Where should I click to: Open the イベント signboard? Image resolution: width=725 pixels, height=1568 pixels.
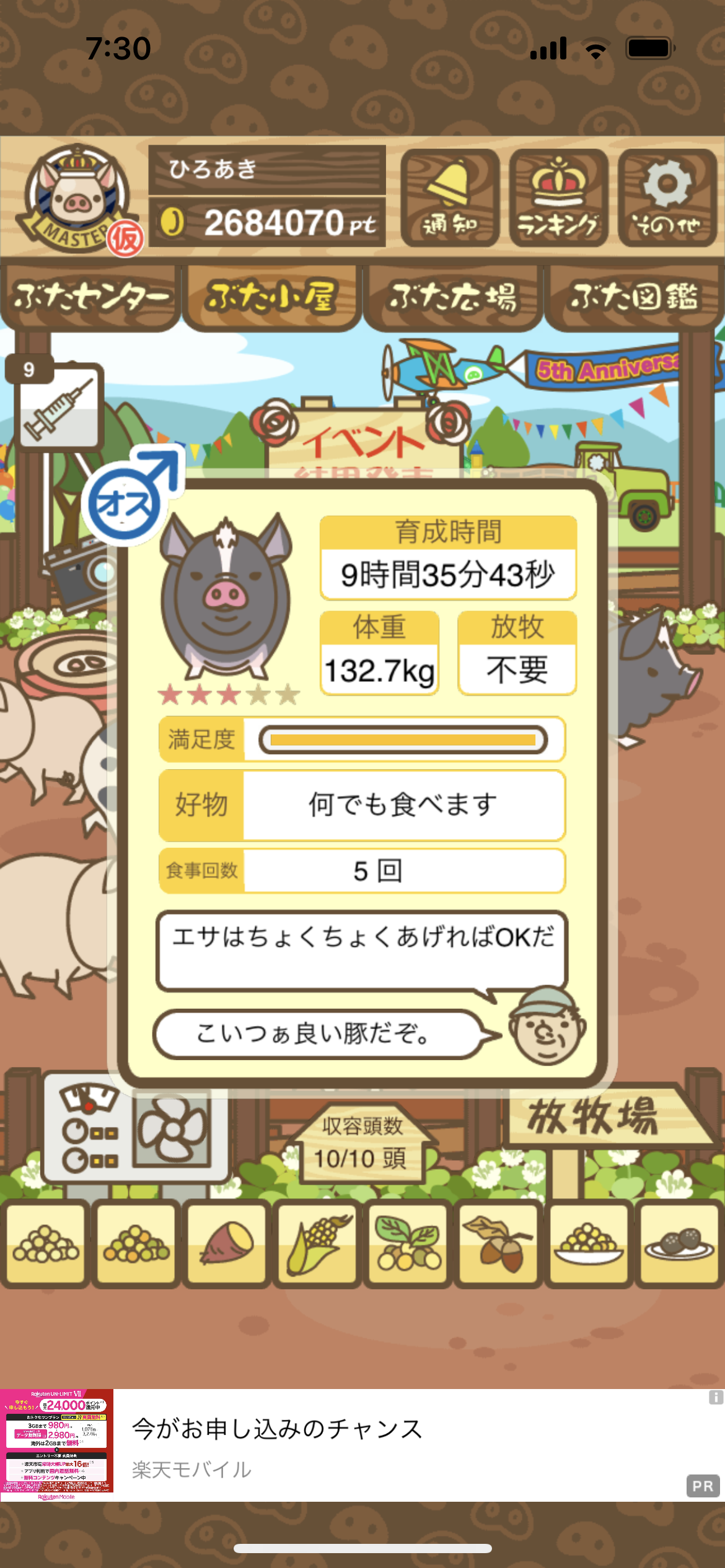(364, 441)
